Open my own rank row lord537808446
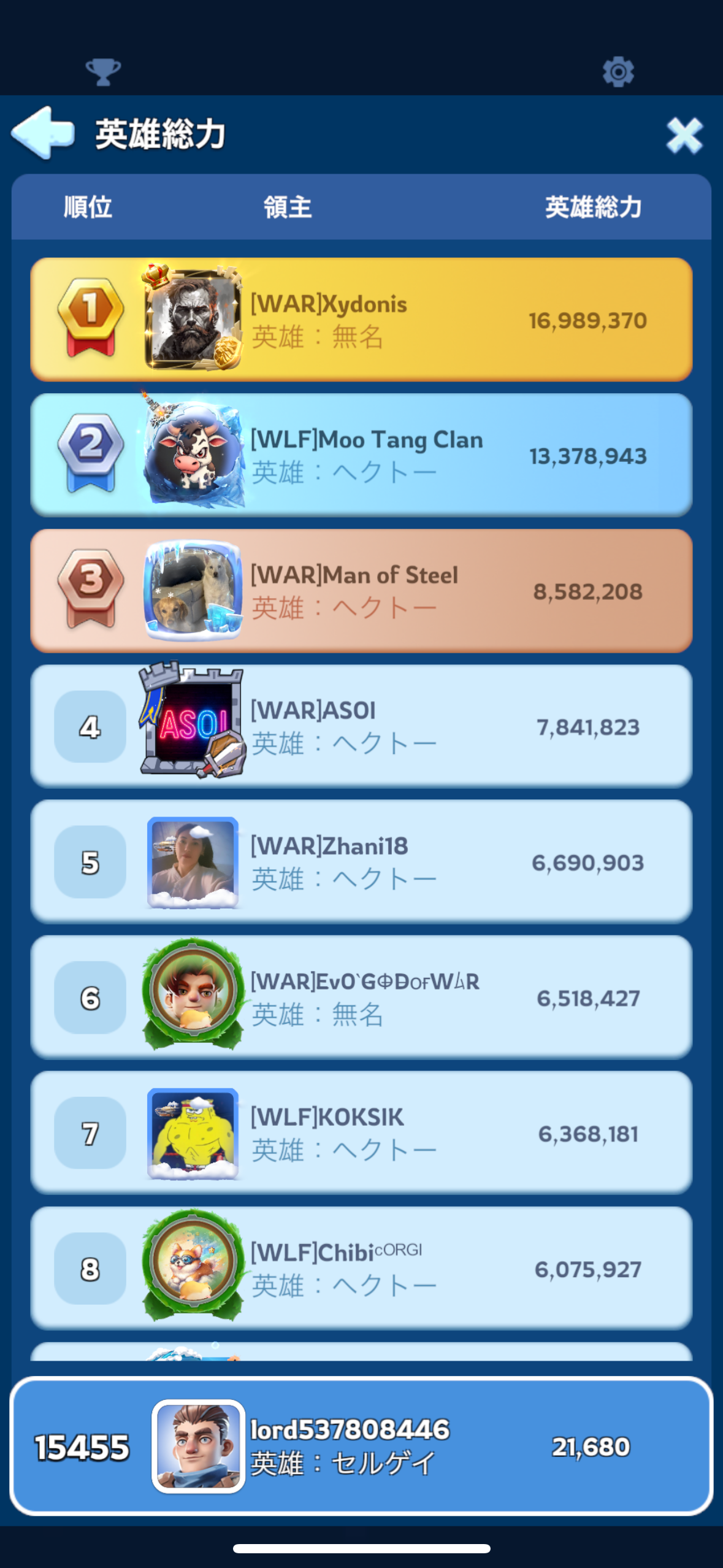The height and width of the screenshot is (1568, 723). tap(361, 1447)
